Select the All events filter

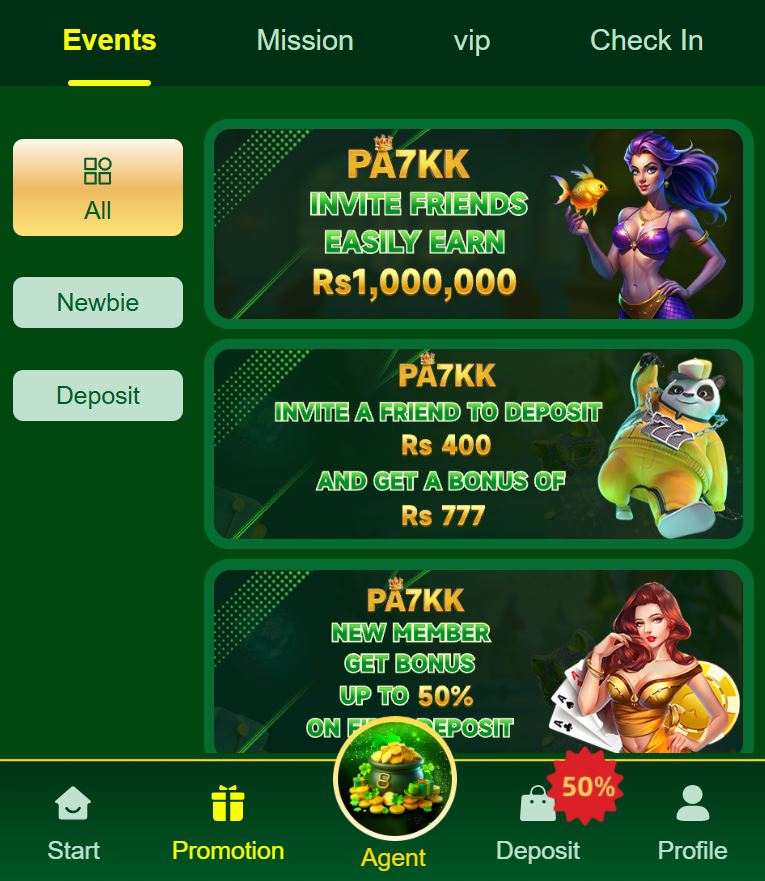pos(98,188)
